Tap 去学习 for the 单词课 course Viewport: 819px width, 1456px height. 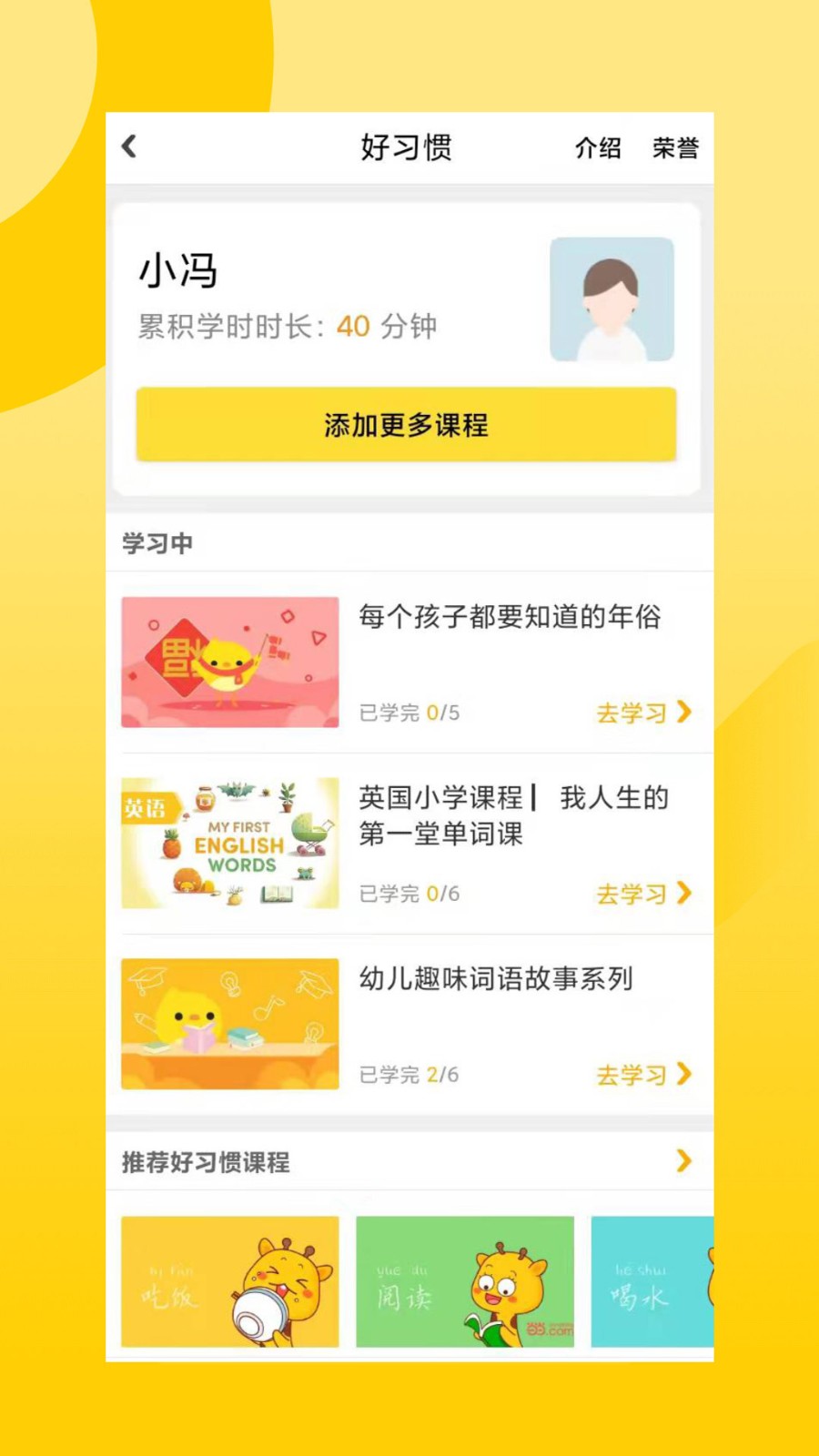(643, 894)
